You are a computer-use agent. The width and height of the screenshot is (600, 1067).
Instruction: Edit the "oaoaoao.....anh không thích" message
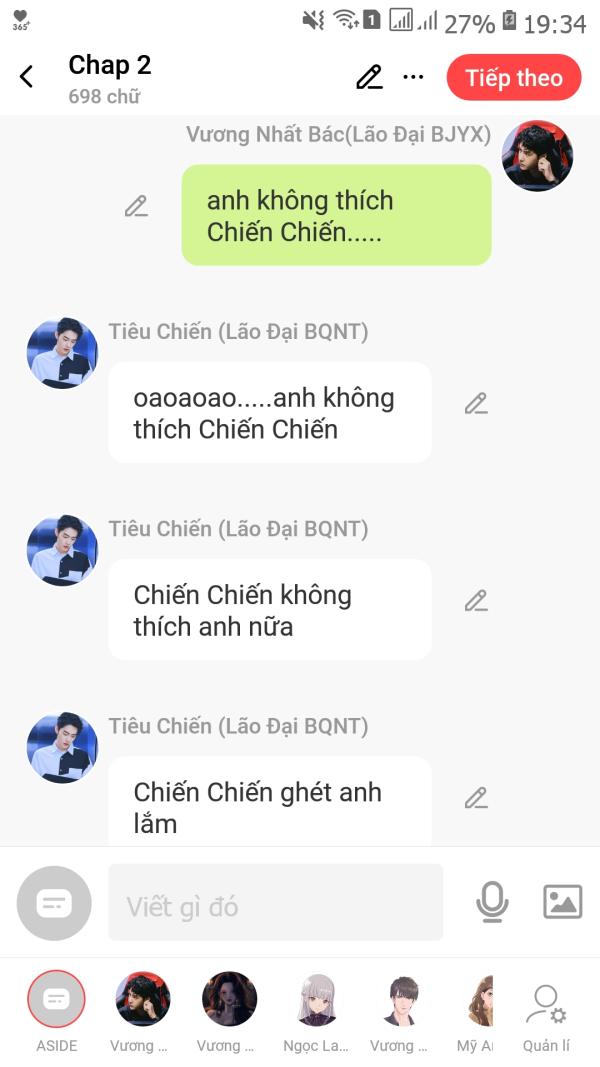[476, 404]
